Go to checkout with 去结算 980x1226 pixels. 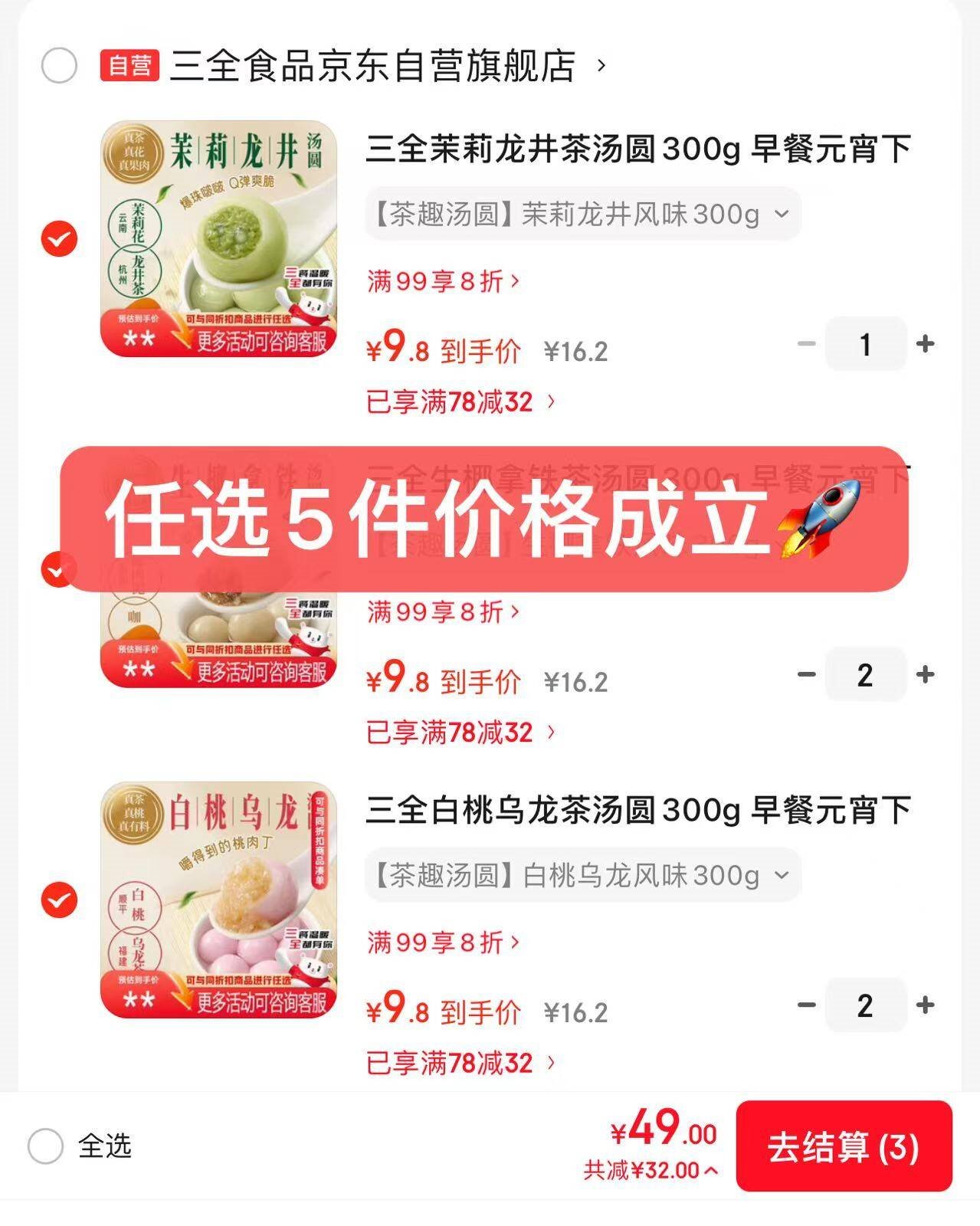coord(844,1146)
